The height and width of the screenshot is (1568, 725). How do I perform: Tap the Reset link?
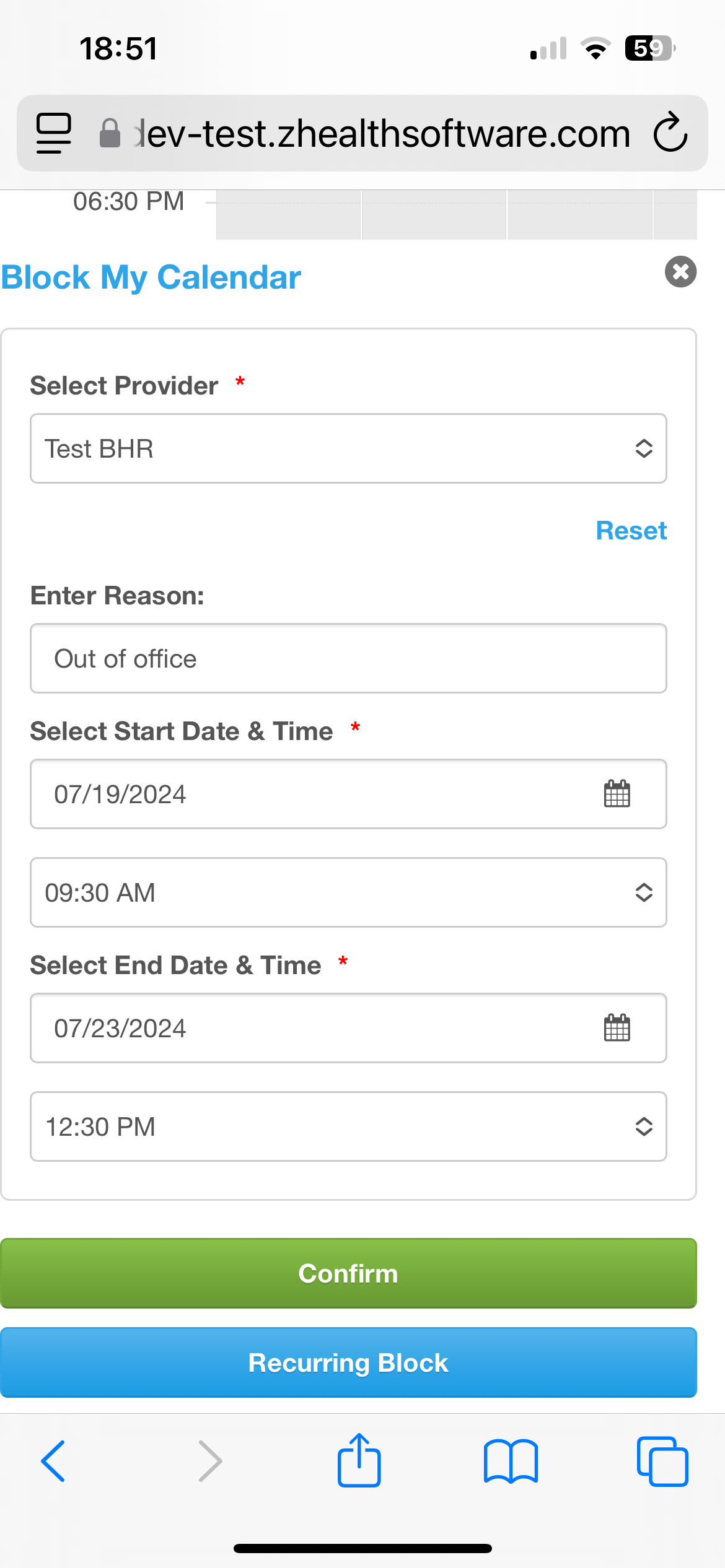click(631, 531)
